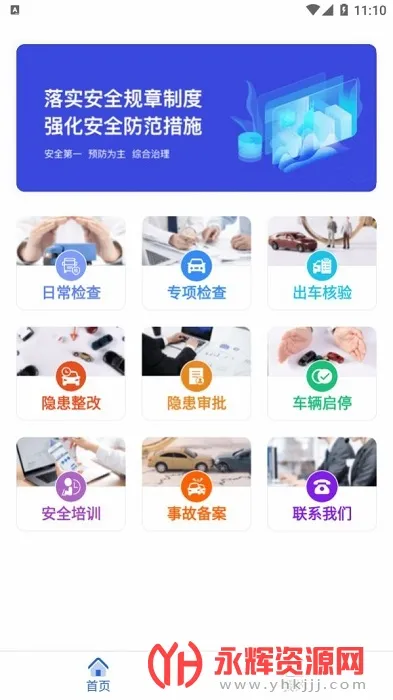Switch to the 首页 tab

coord(98,675)
